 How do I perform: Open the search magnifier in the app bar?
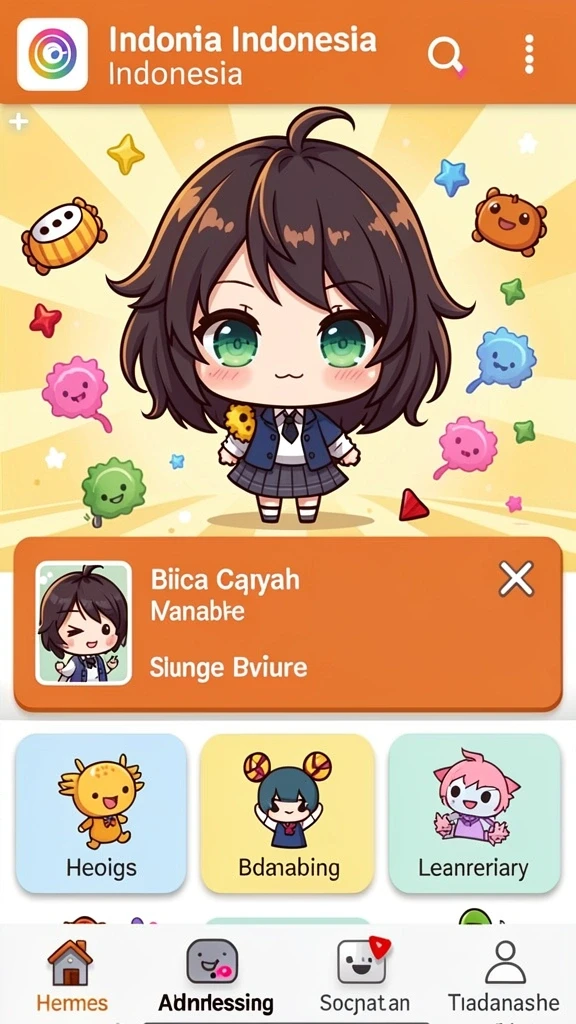[446, 56]
